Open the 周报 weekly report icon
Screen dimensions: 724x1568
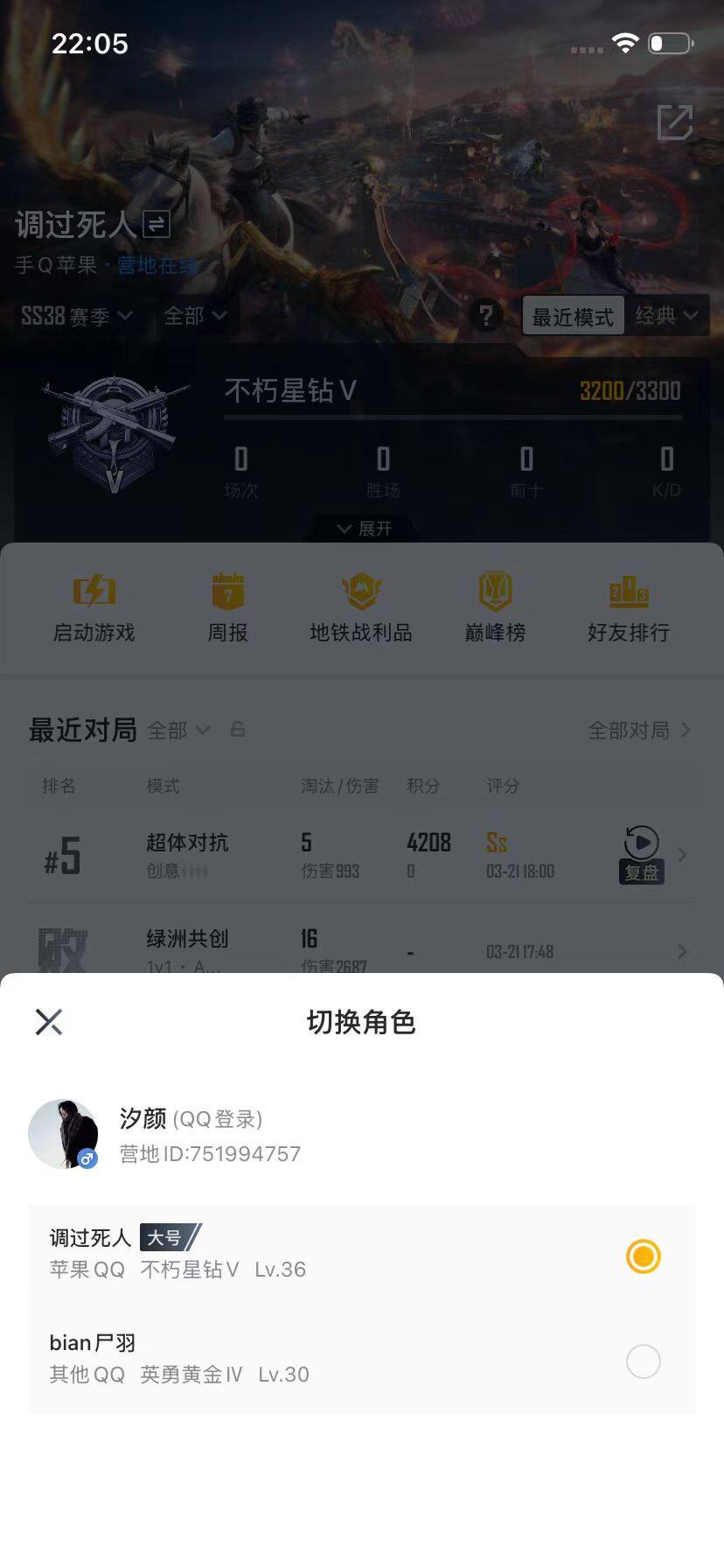[229, 605]
